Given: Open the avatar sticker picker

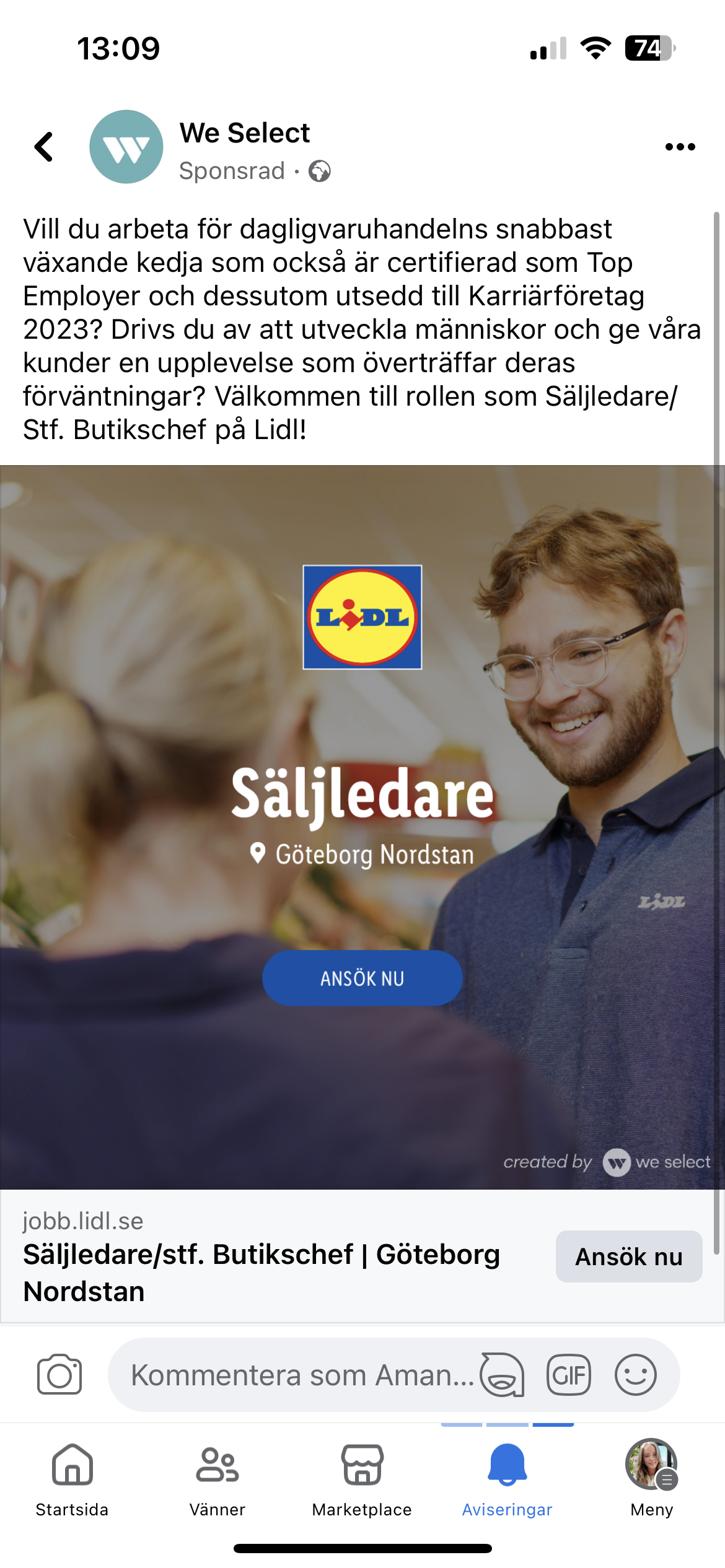Looking at the screenshot, I should point(502,1375).
